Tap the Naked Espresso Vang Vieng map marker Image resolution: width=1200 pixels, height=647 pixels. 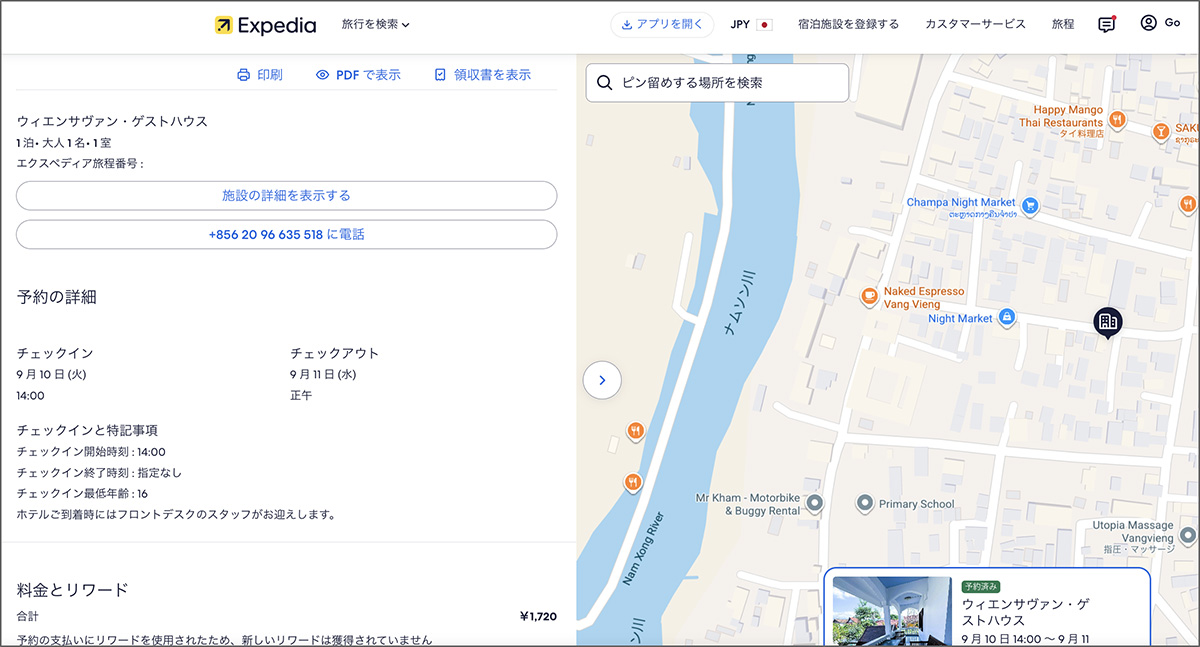pyautogui.click(x=870, y=296)
